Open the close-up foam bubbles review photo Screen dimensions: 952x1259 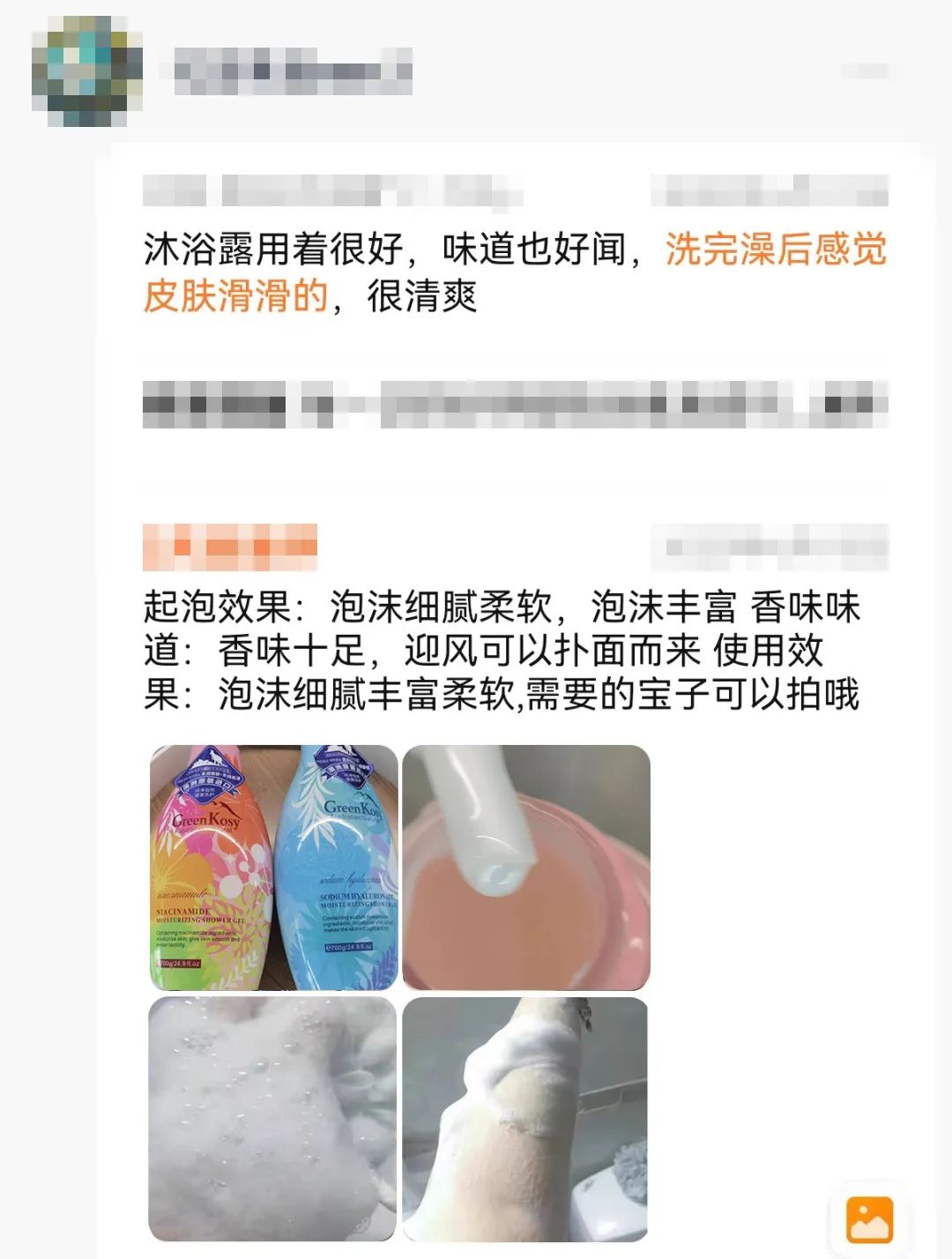273,1119
